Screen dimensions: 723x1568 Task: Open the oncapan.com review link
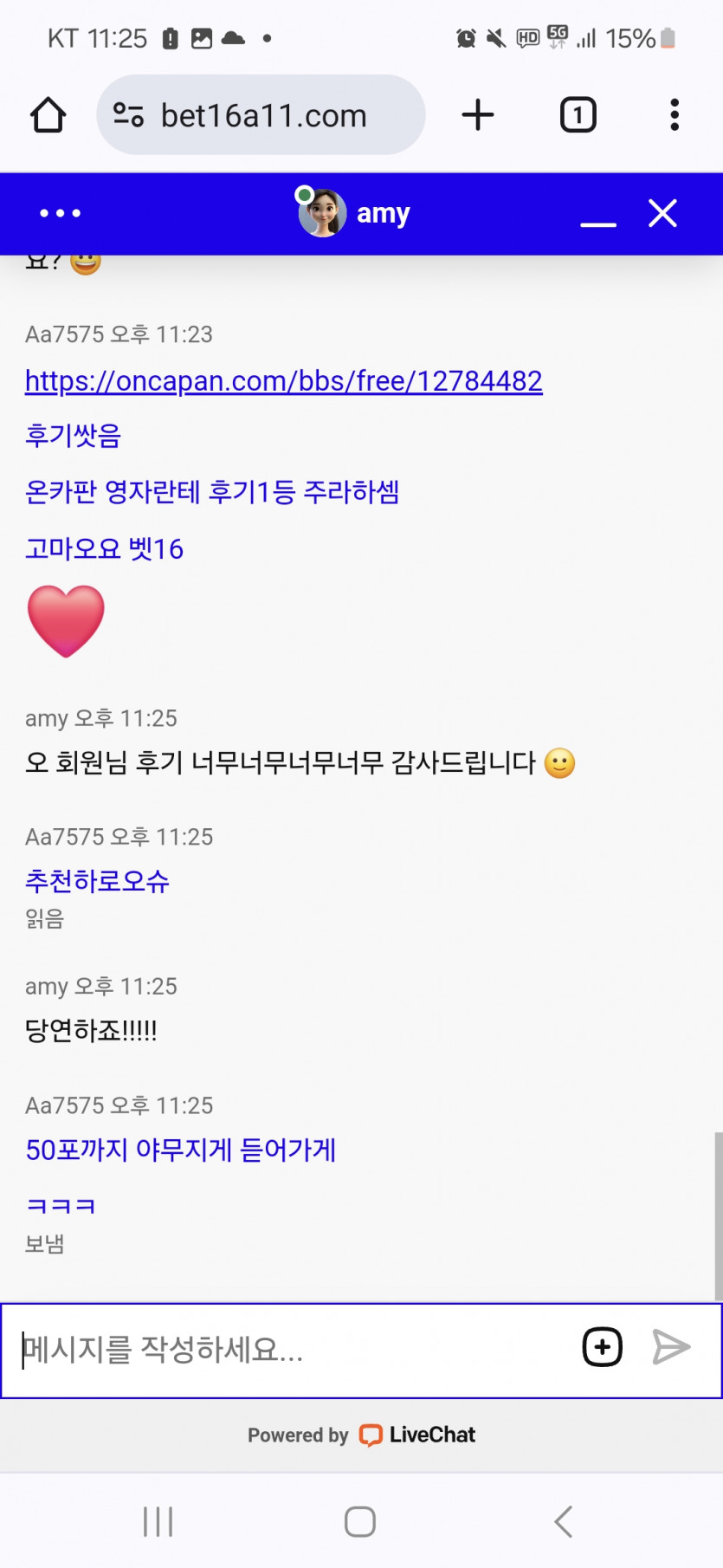coord(283,381)
